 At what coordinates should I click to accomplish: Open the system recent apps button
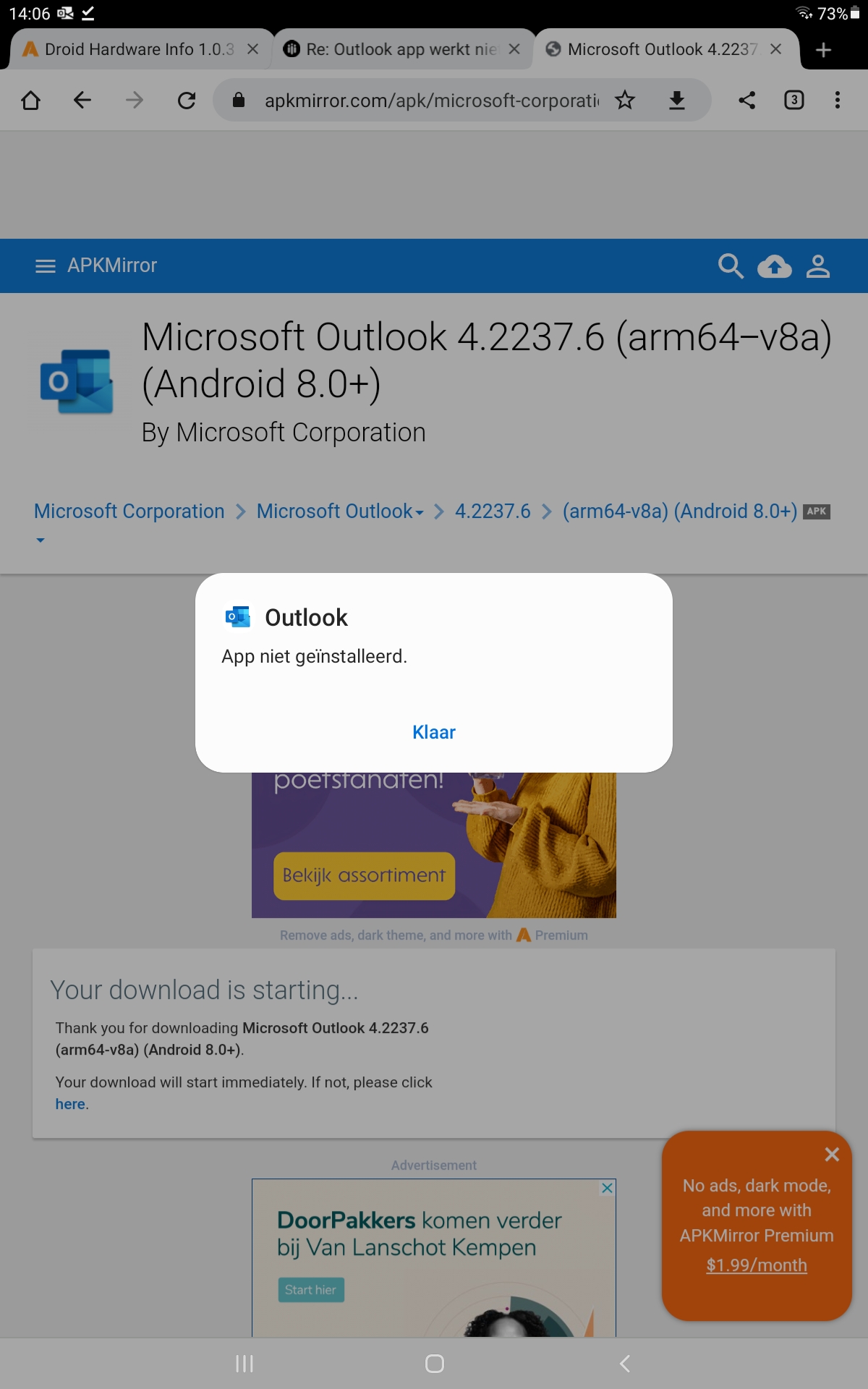(244, 1364)
